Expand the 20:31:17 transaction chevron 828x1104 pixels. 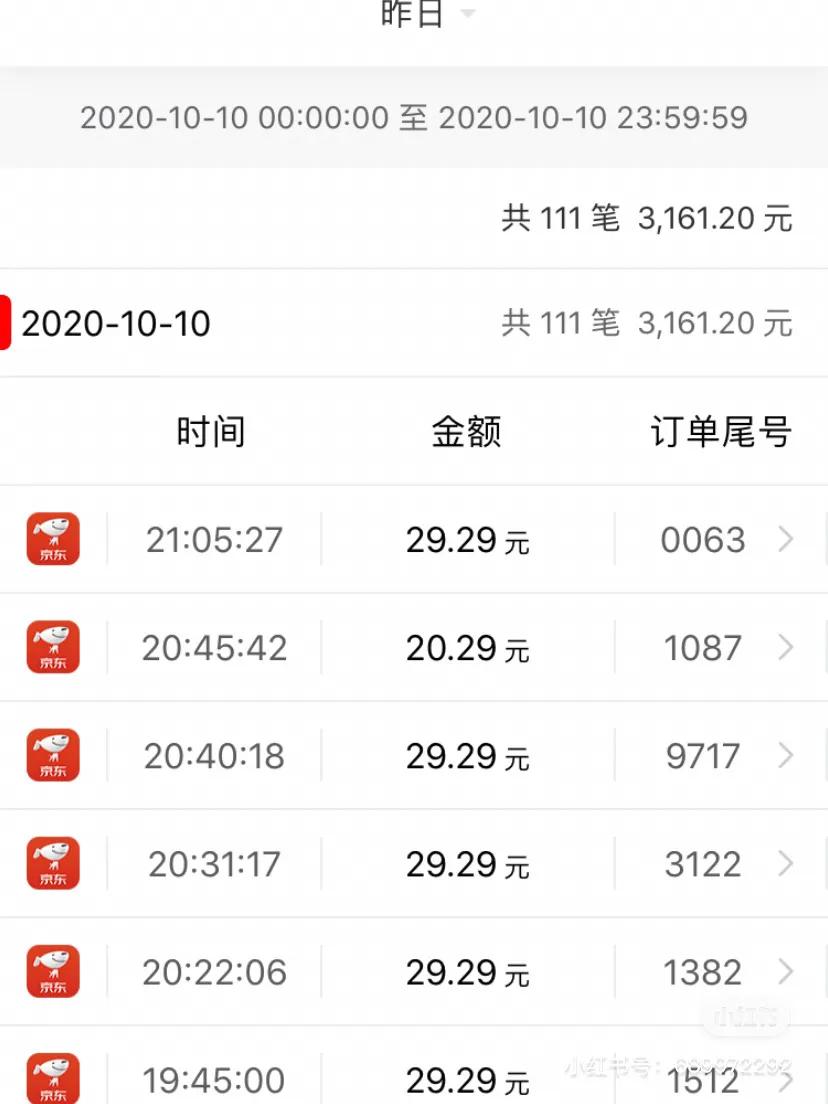[x=787, y=864]
